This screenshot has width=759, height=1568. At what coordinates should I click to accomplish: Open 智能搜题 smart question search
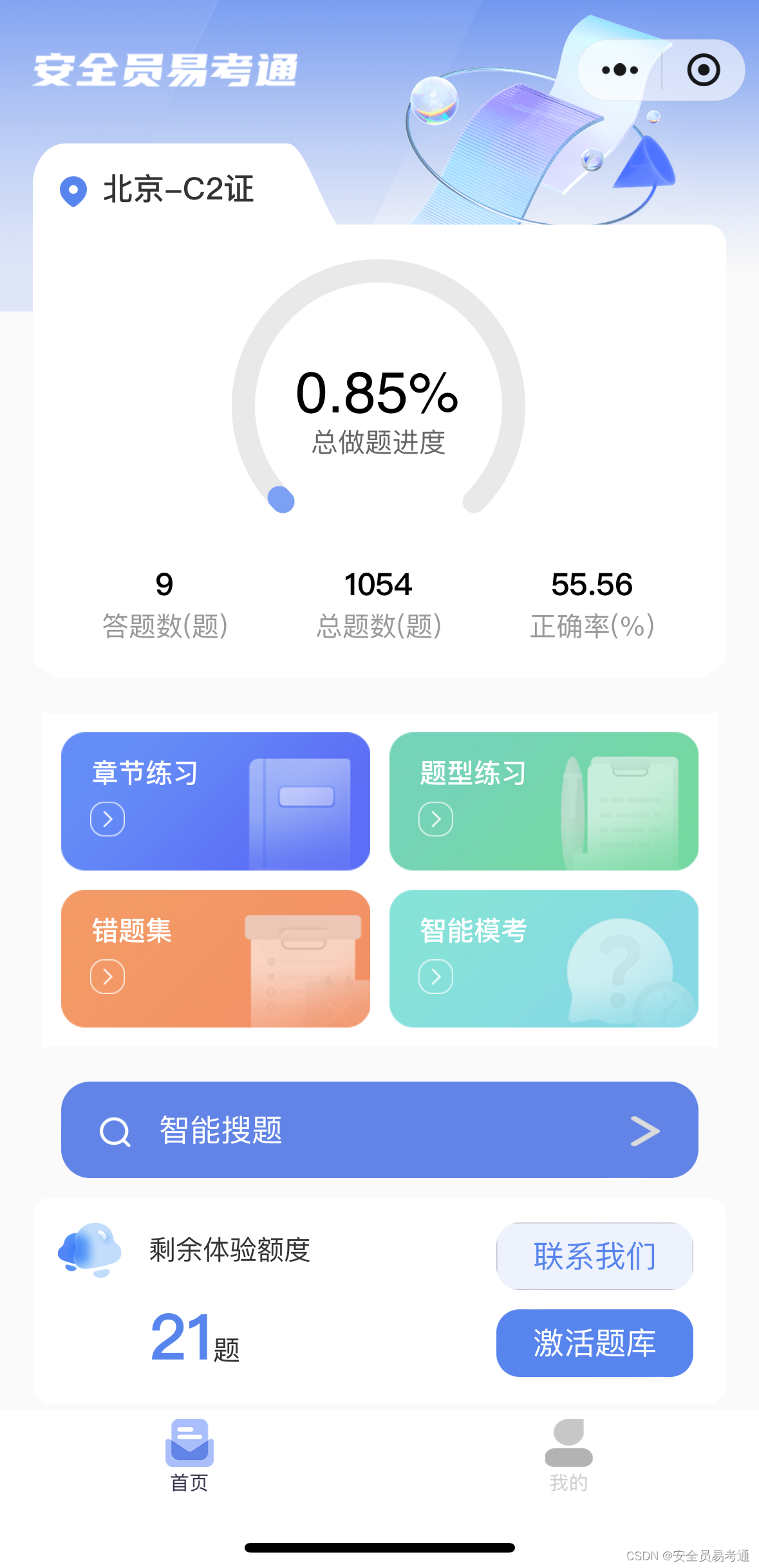pos(380,1130)
